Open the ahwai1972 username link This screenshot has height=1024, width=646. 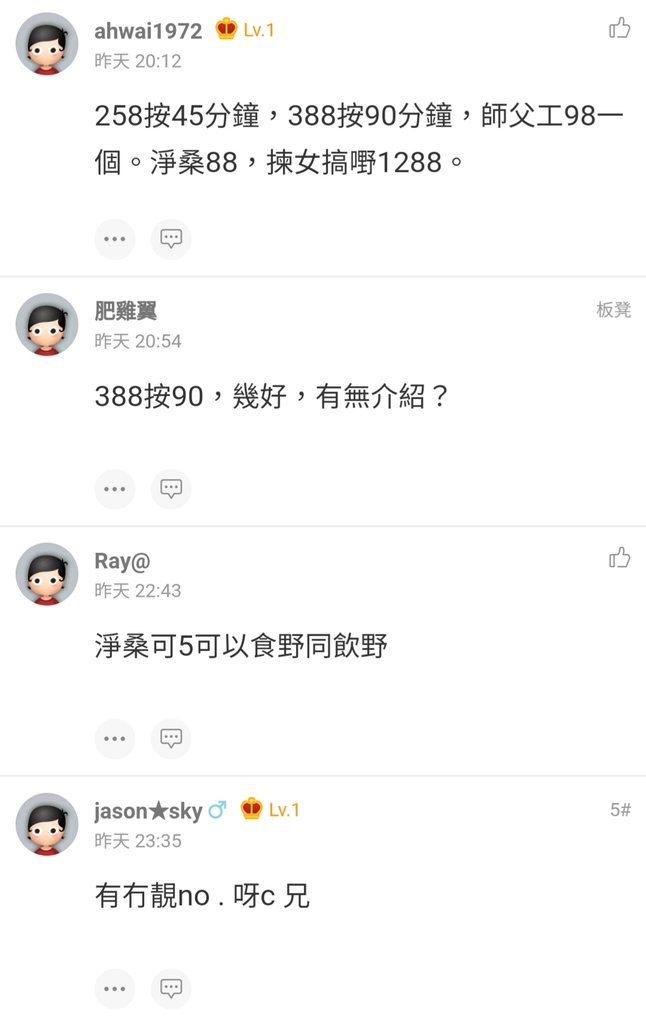coord(148,31)
